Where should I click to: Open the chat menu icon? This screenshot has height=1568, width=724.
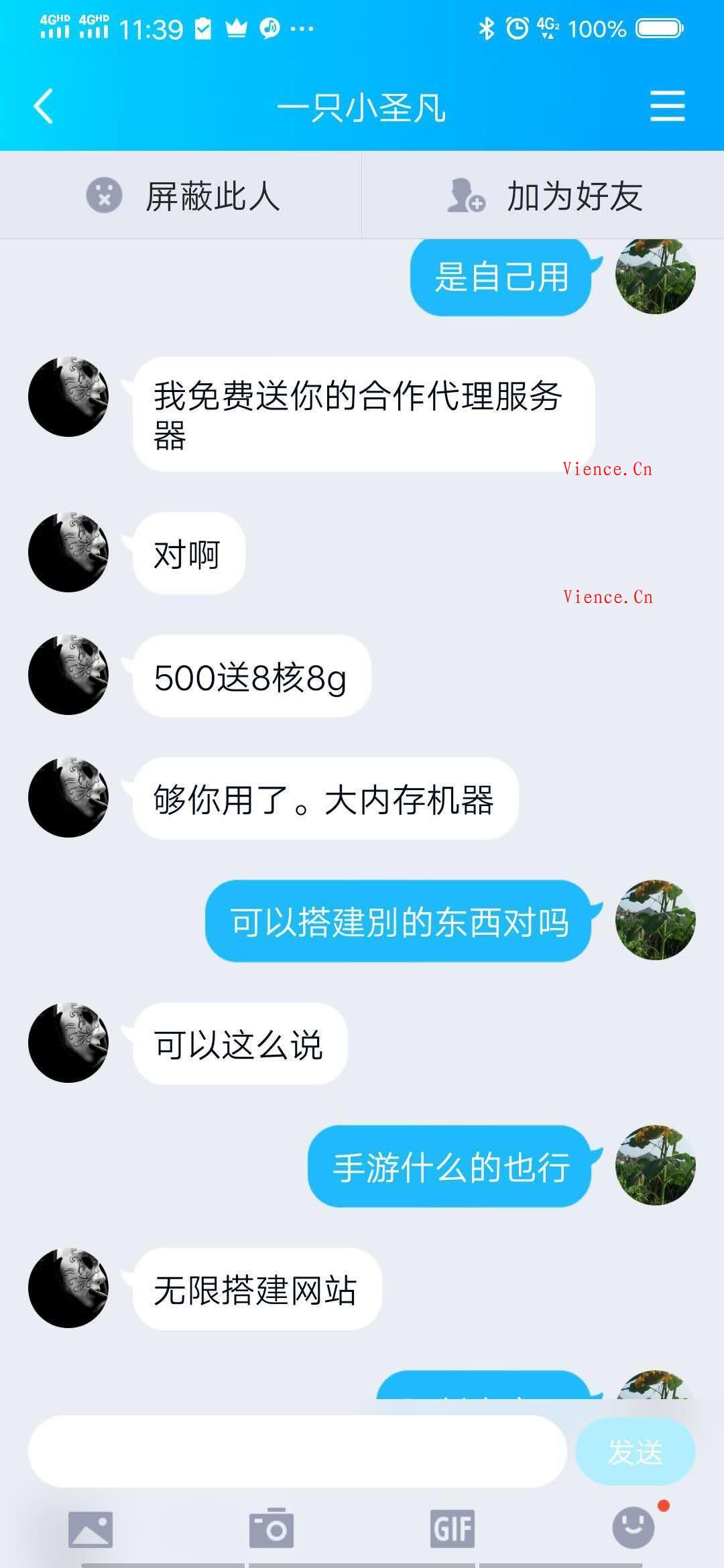pos(667,107)
